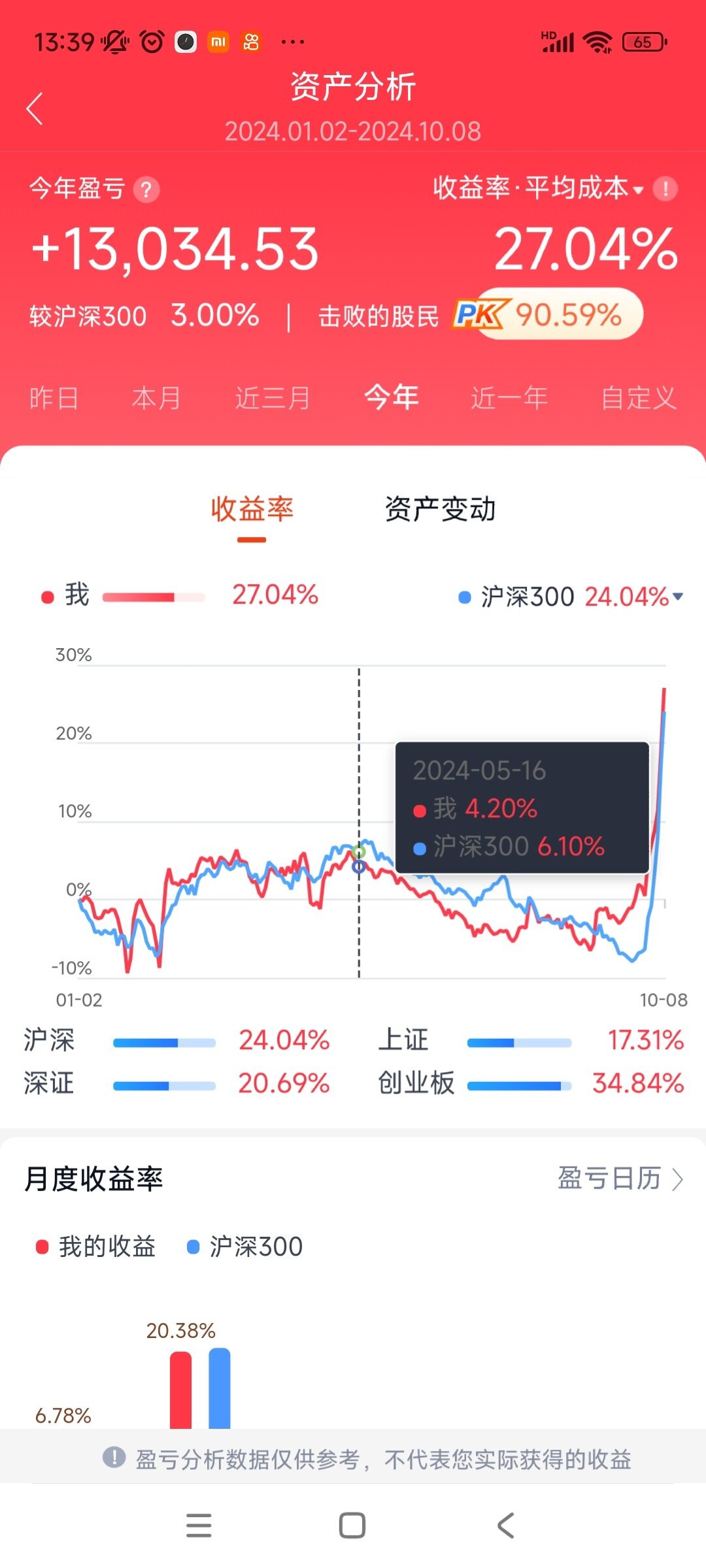Choose the 自定义 custom period tab
706x1568 pixels.
click(639, 398)
